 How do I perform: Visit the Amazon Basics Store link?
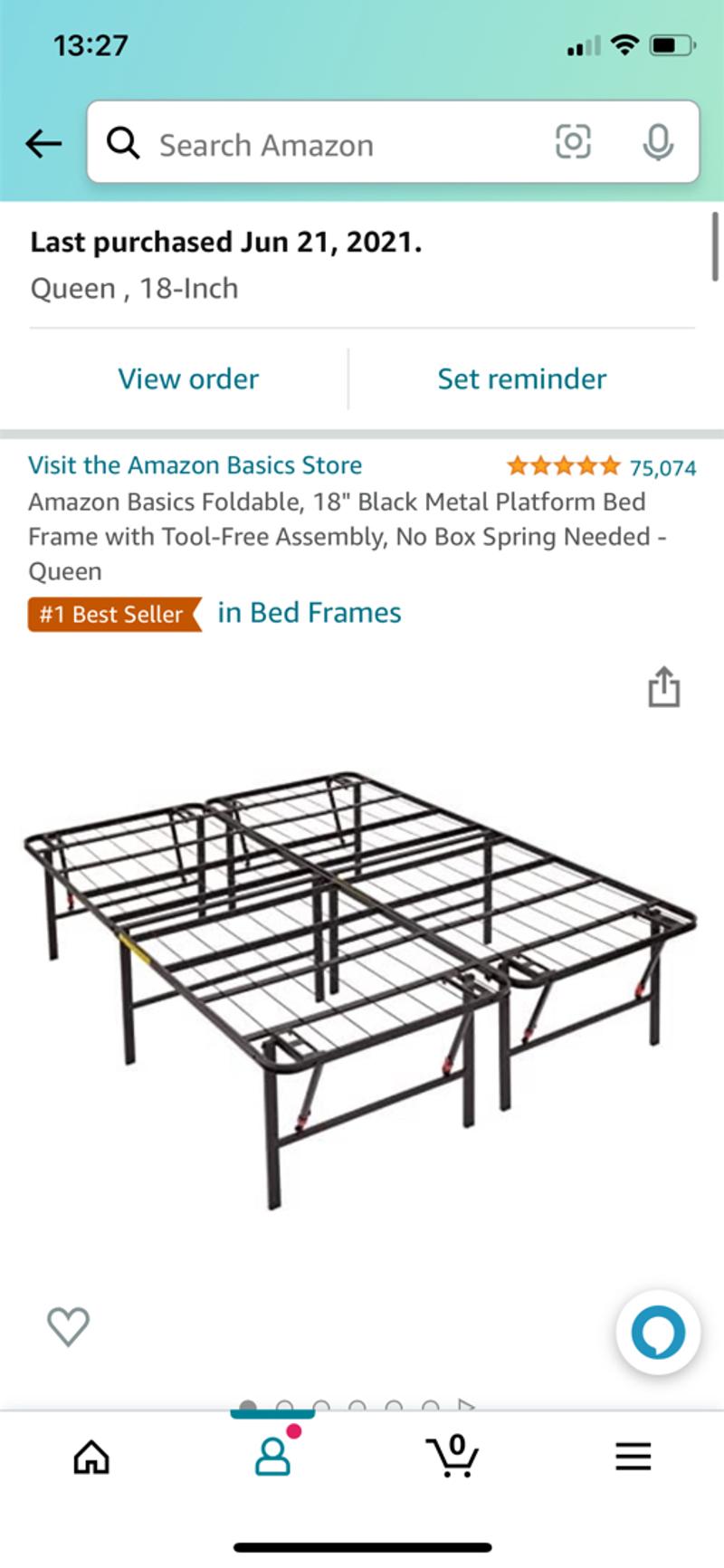(x=195, y=464)
